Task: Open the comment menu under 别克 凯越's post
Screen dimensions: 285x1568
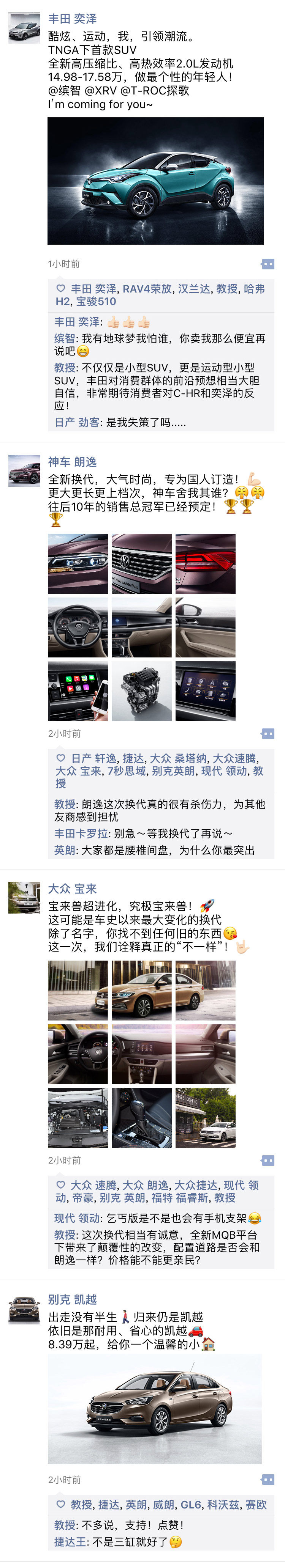Action: (x=267, y=1479)
